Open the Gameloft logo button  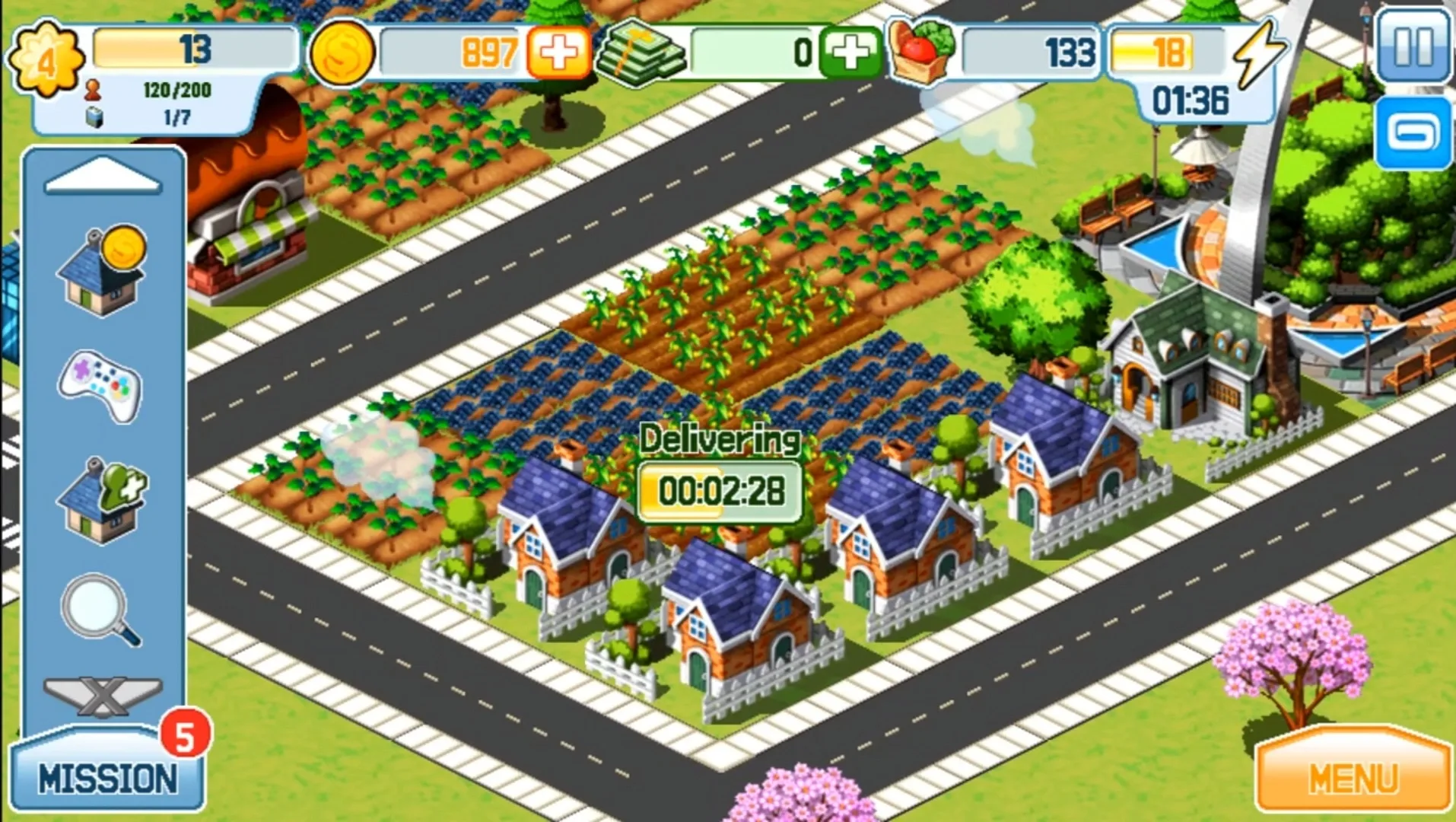click(x=1413, y=134)
